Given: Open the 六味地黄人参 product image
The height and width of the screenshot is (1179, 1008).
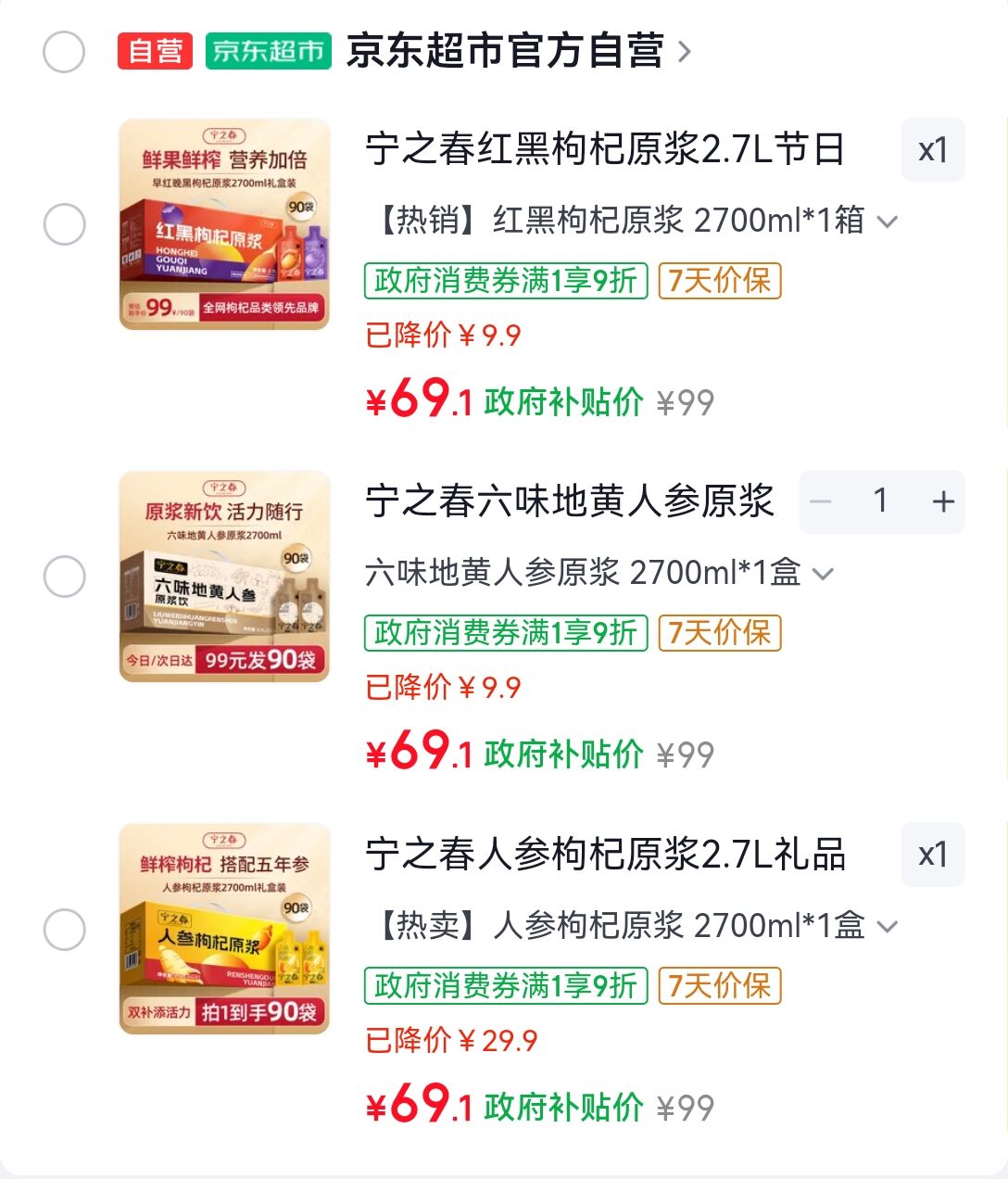Looking at the screenshot, I should (x=224, y=577).
